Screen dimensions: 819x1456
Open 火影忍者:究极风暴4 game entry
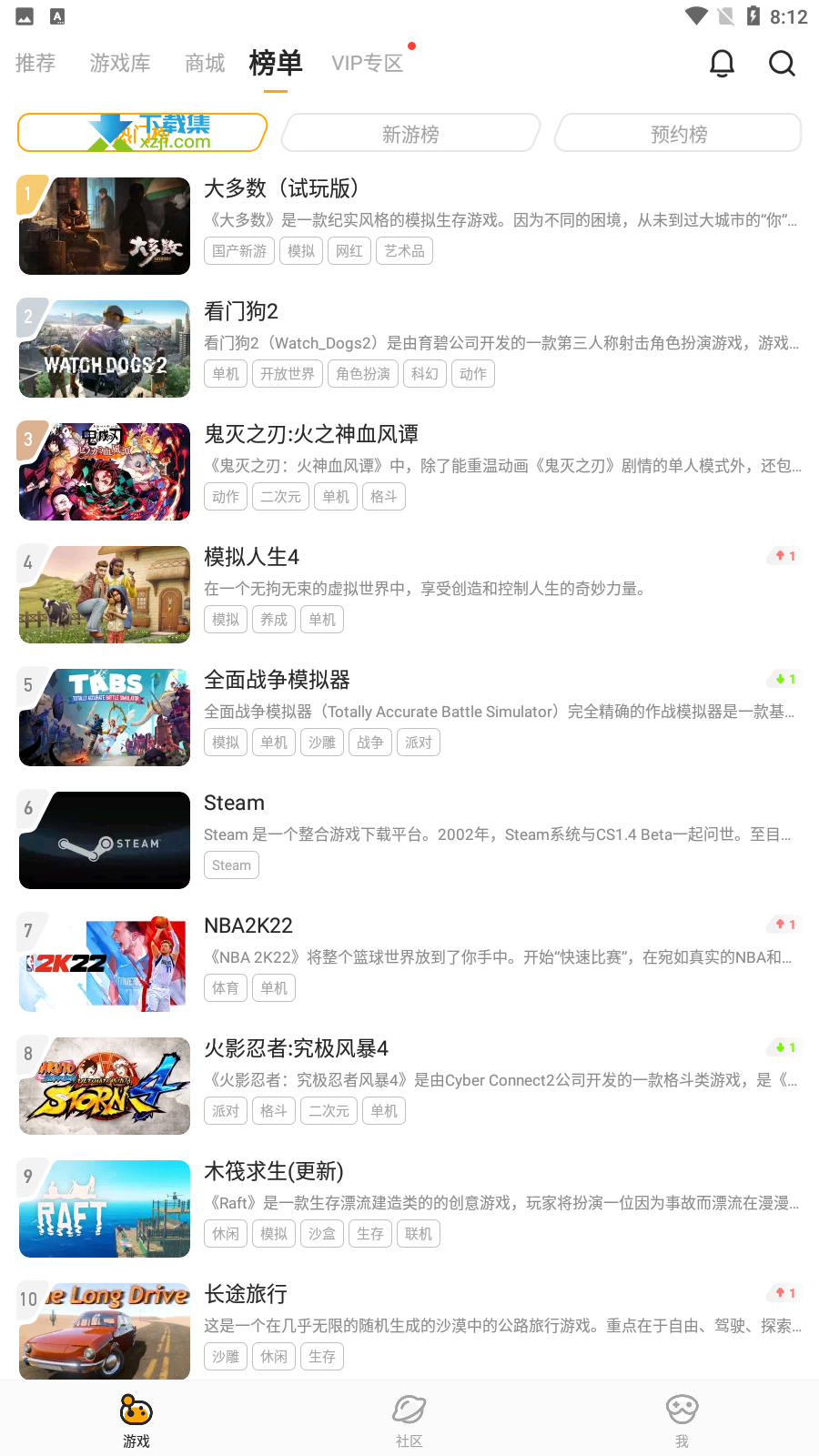tap(409, 1086)
